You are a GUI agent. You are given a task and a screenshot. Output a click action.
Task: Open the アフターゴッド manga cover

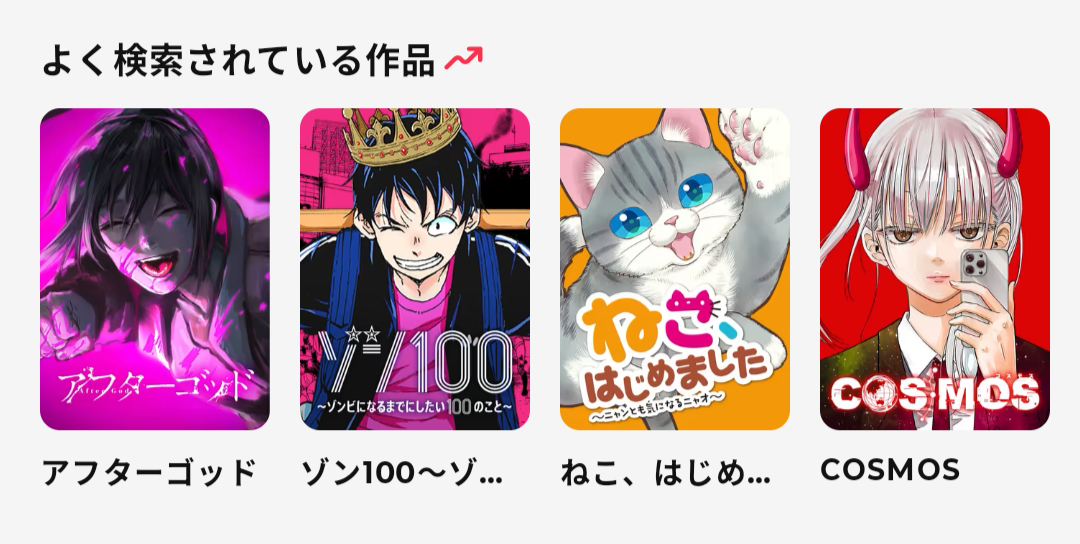[155, 269]
